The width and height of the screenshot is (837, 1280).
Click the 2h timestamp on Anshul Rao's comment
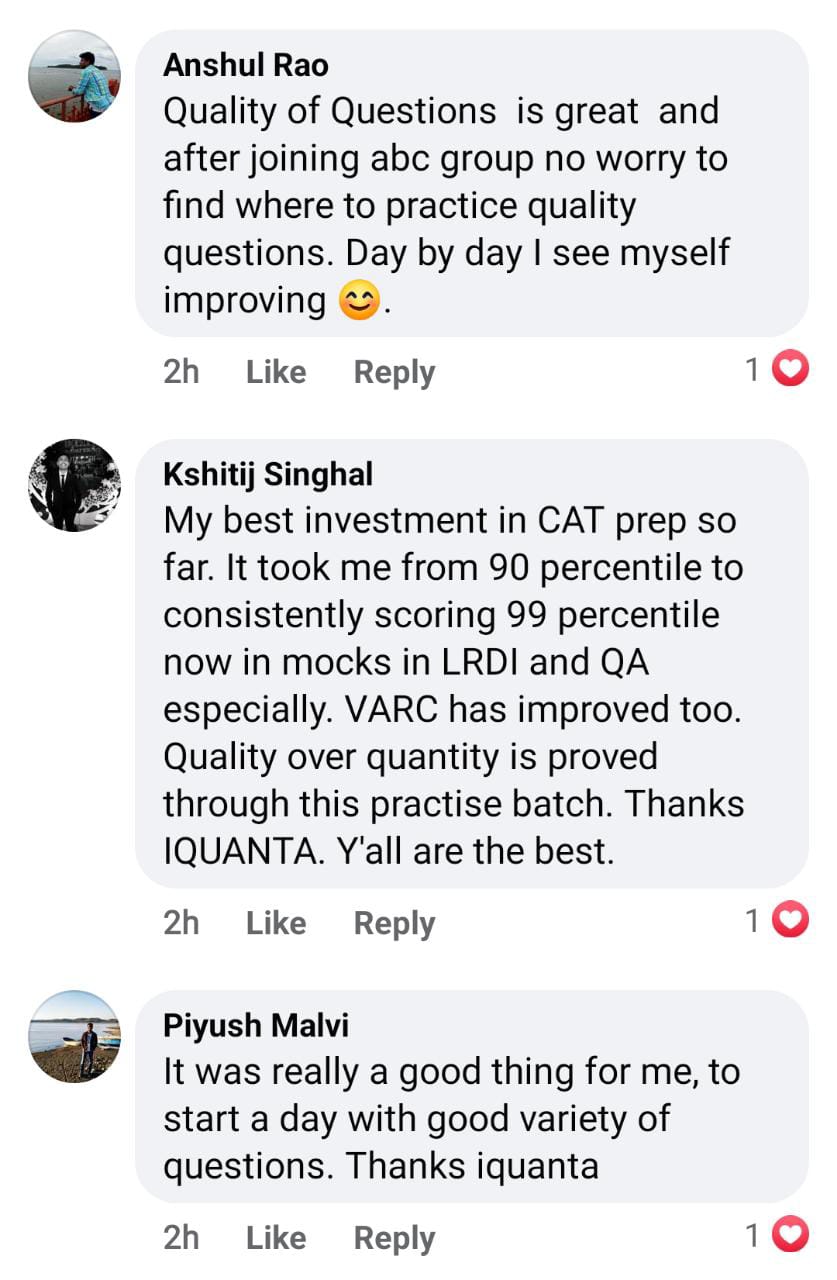coord(180,371)
